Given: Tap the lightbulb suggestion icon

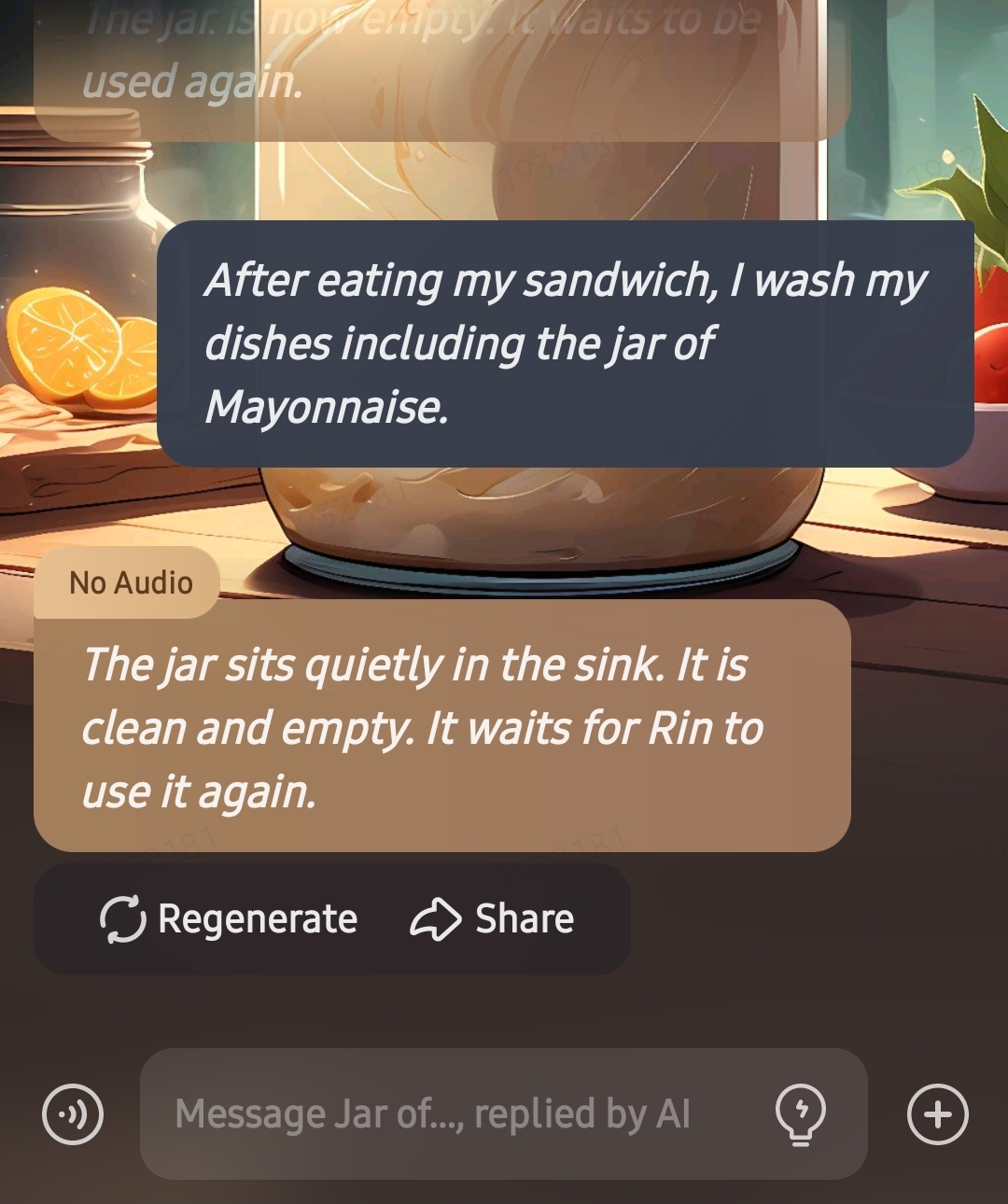Looking at the screenshot, I should [801, 1113].
